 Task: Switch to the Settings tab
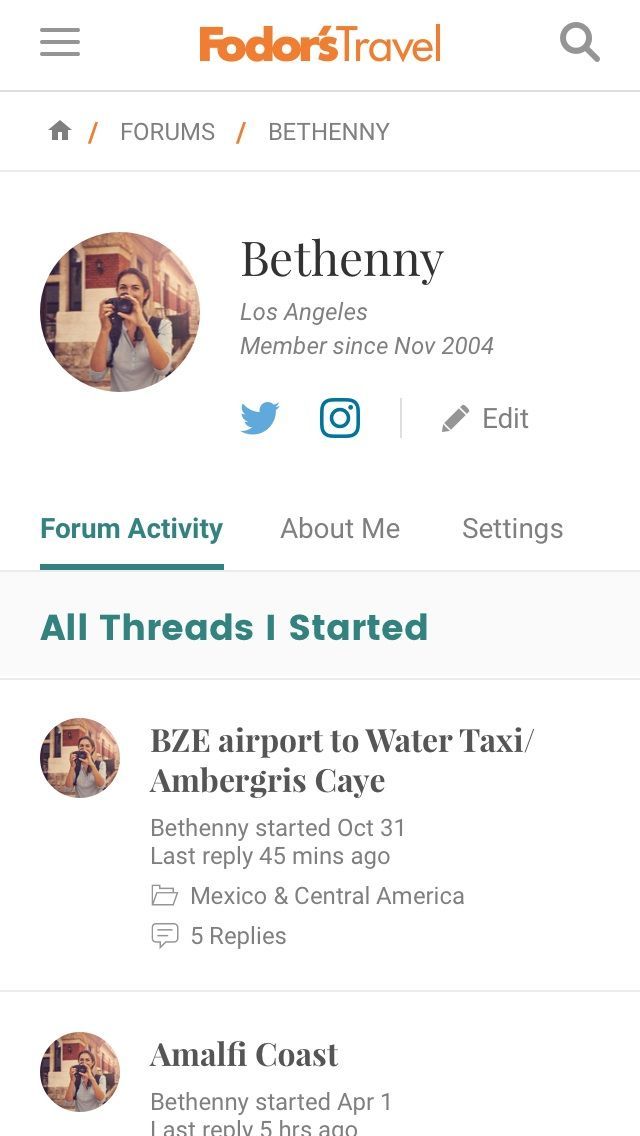tap(512, 529)
